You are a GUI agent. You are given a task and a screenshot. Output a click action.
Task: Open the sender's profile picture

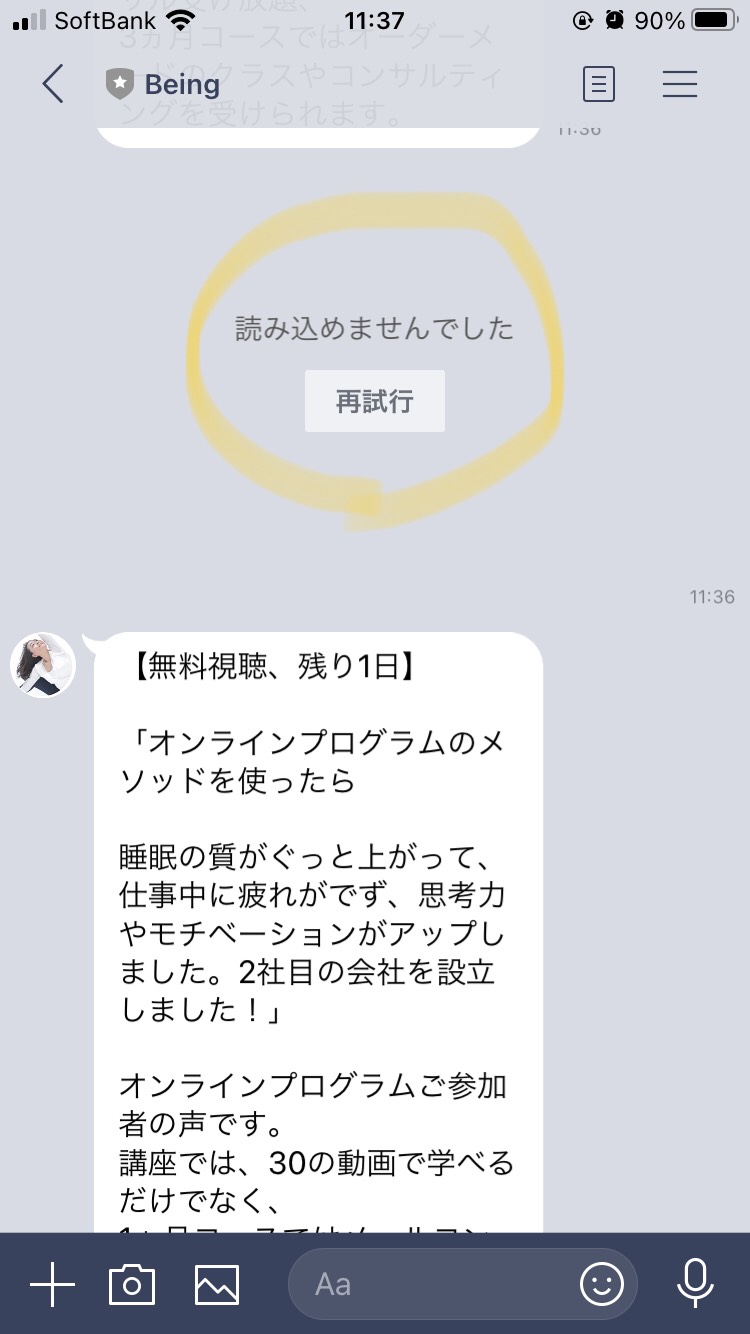click(43, 665)
